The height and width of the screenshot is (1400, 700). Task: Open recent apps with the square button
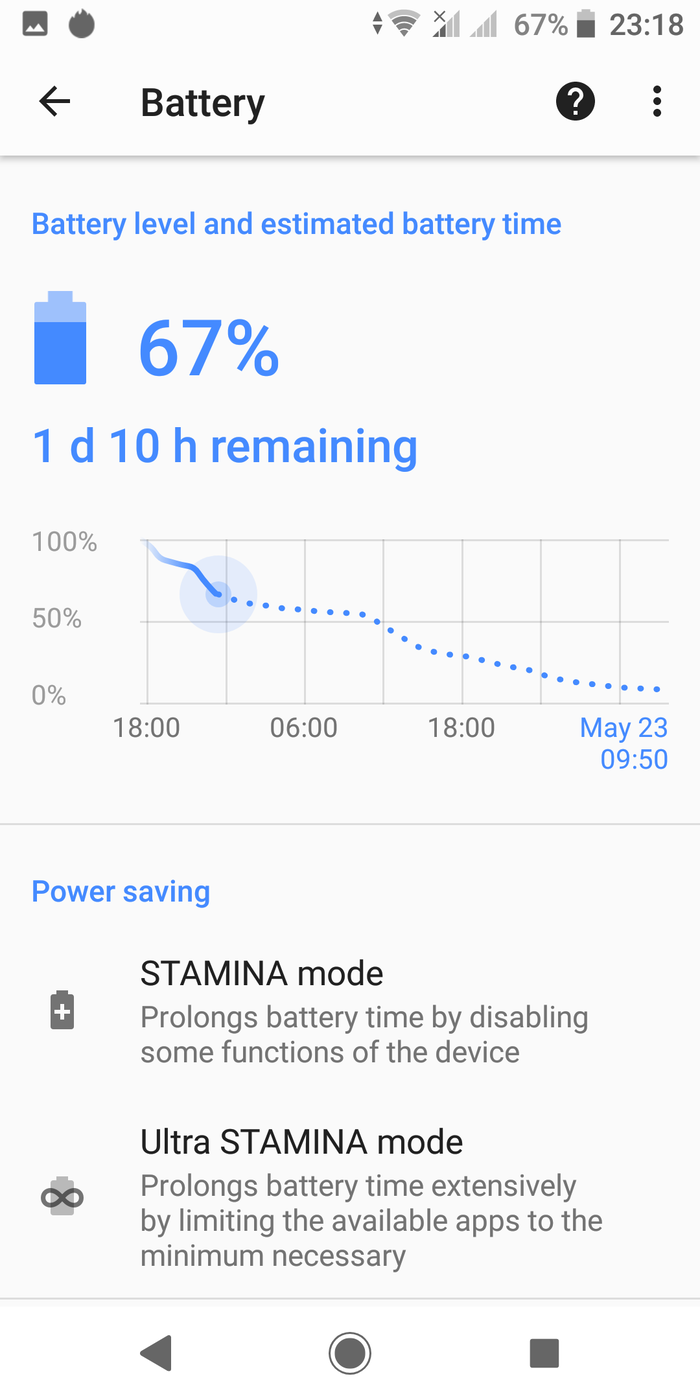click(x=544, y=1353)
